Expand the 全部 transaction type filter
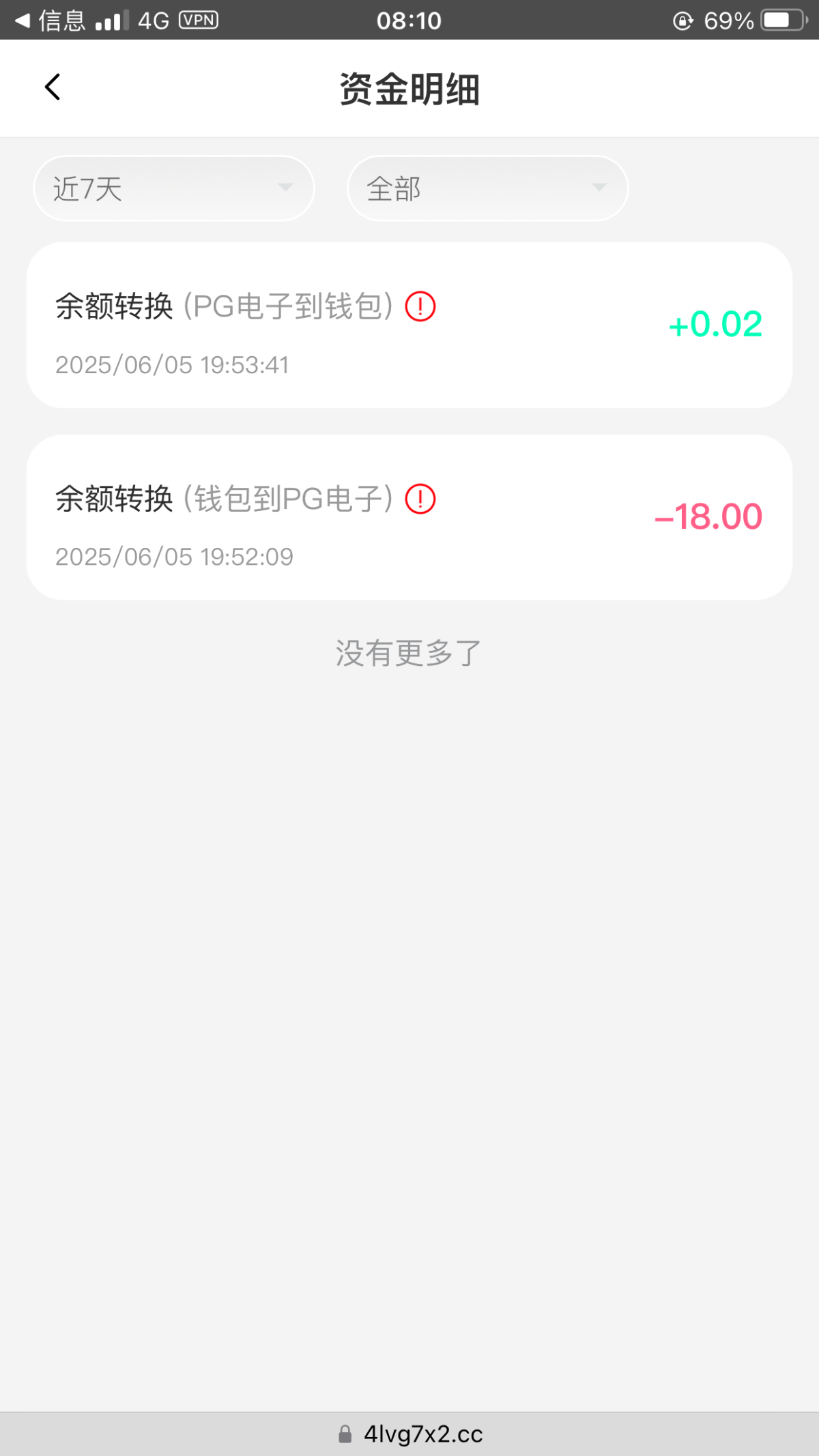This screenshot has height=1456, width=819. click(x=487, y=188)
